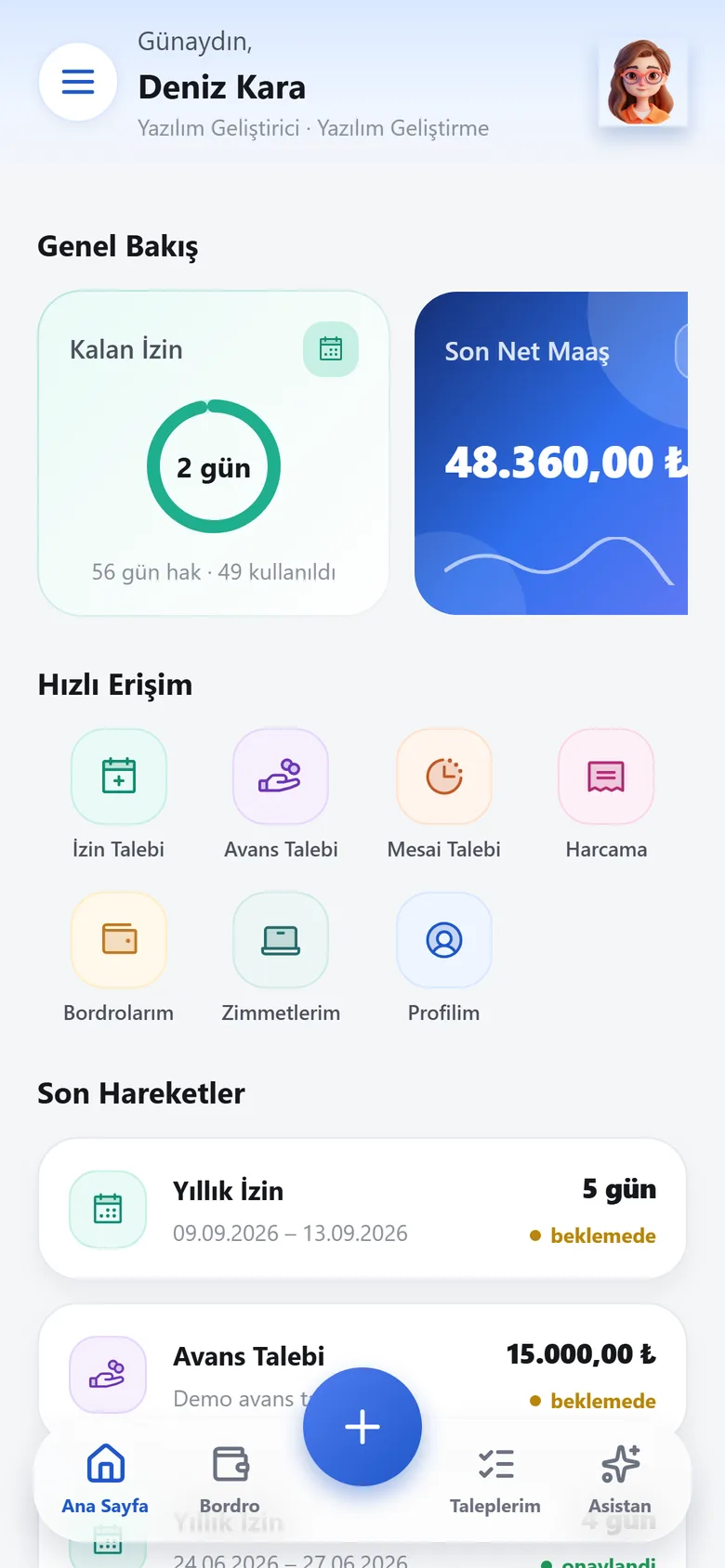Open the Yıllık İzin 09.09.2026 entry

coord(362,1209)
